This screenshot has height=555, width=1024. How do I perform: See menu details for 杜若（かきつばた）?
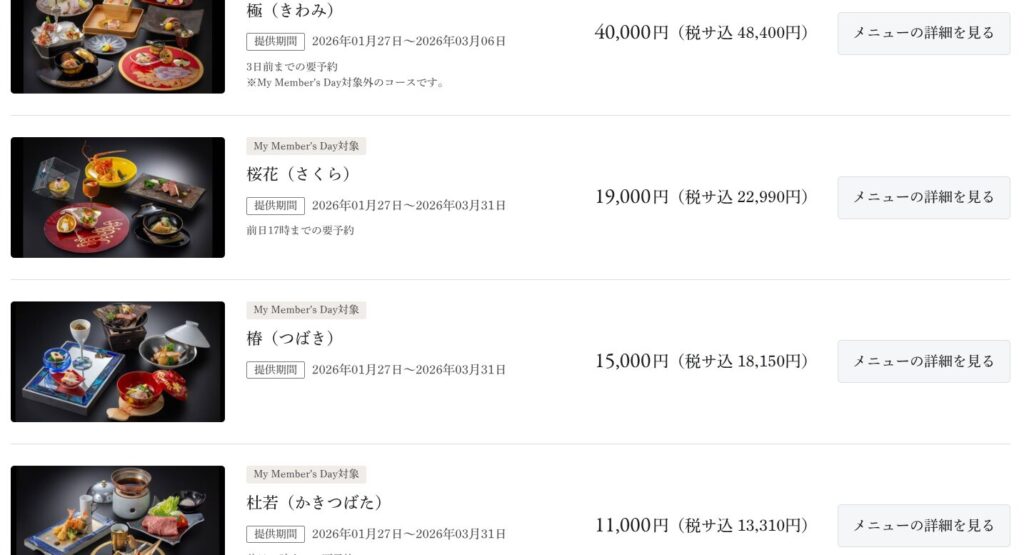[x=923, y=525]
